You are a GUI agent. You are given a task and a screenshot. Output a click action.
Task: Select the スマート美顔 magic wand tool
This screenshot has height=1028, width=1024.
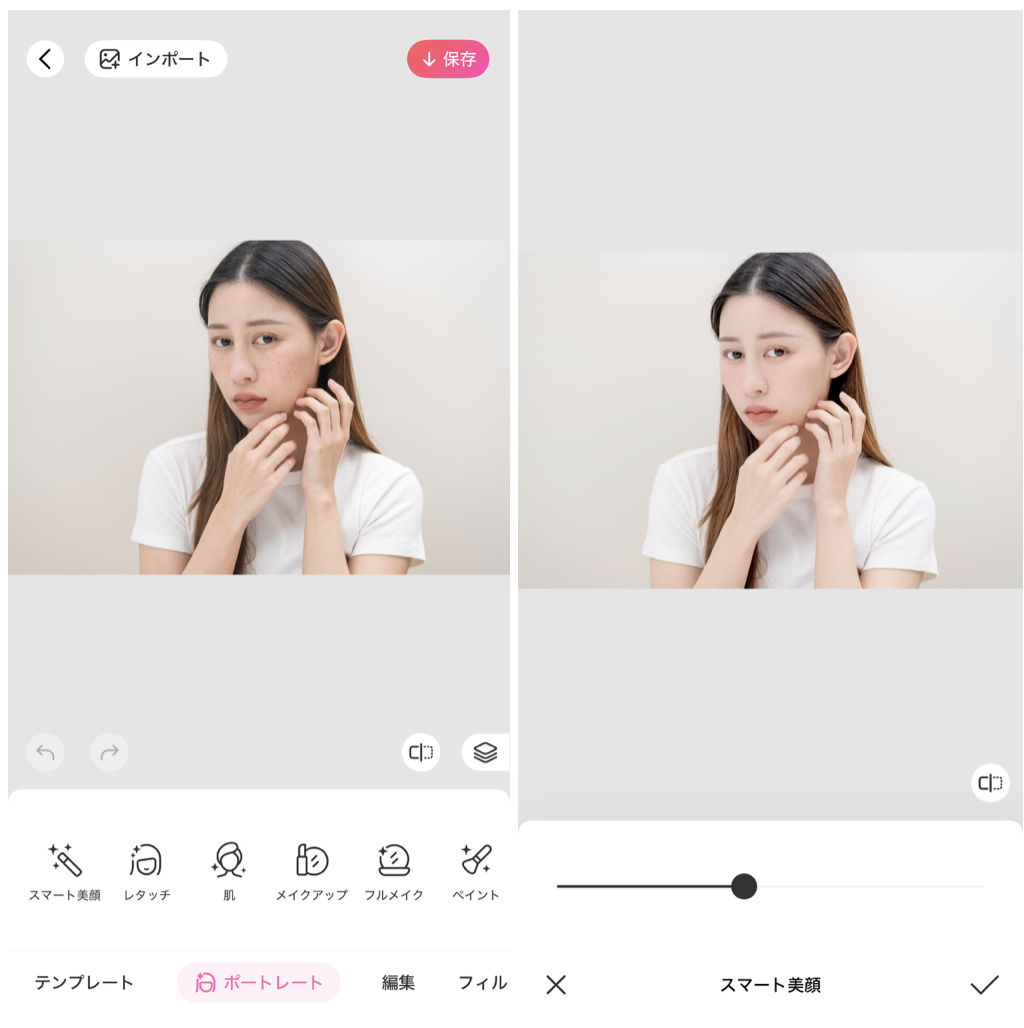pos(63,868)
